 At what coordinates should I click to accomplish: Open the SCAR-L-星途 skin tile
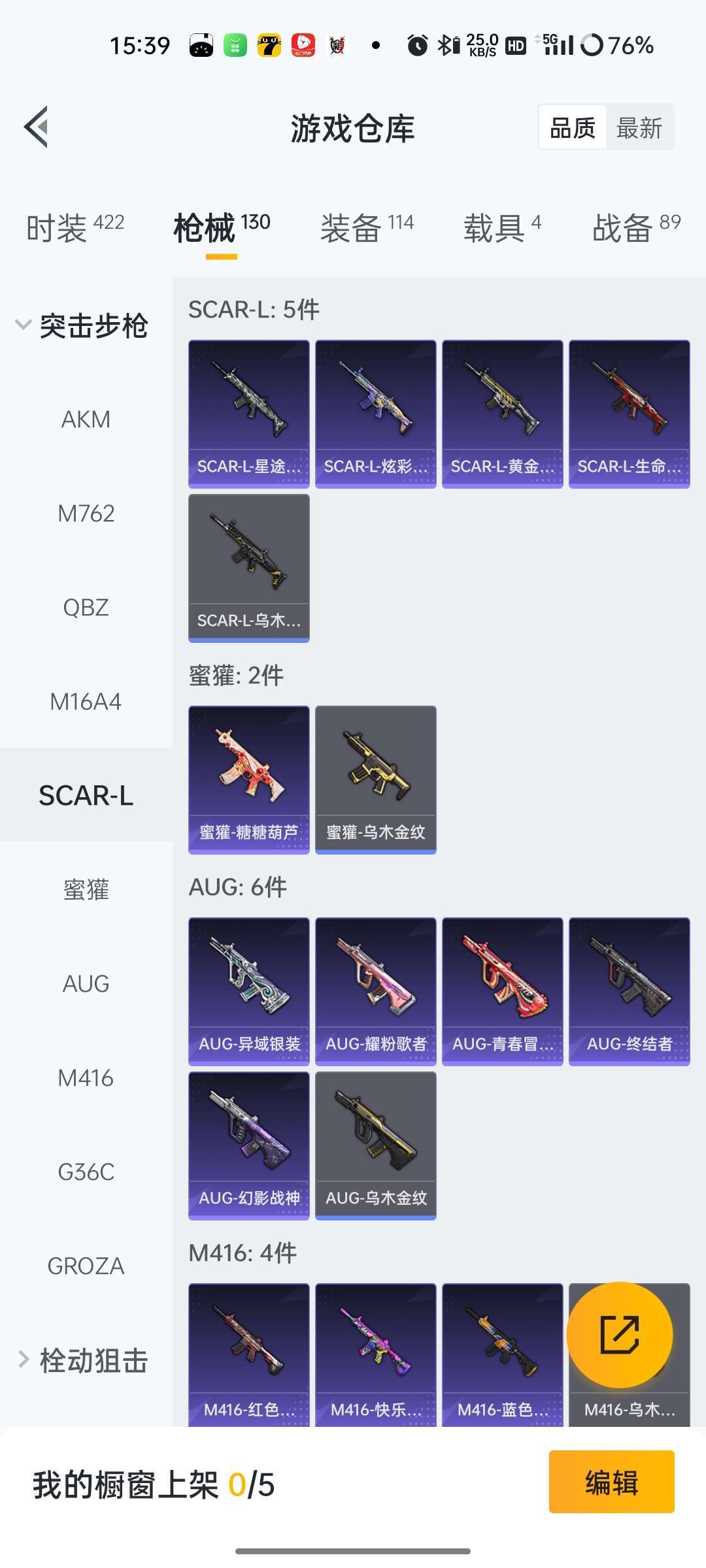click(x=248, y=414)
